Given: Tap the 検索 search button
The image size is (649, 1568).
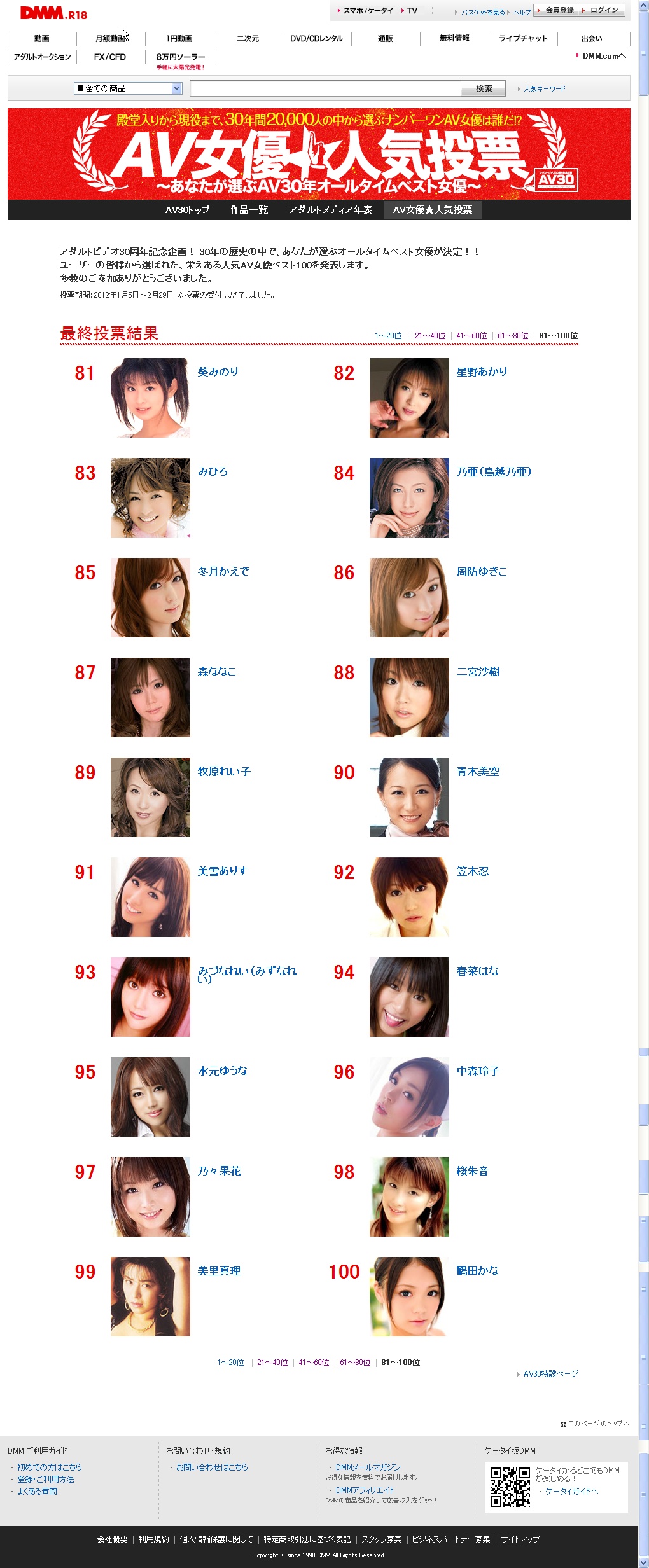Looking at the screenshot, I should click(x=484, y=88).
